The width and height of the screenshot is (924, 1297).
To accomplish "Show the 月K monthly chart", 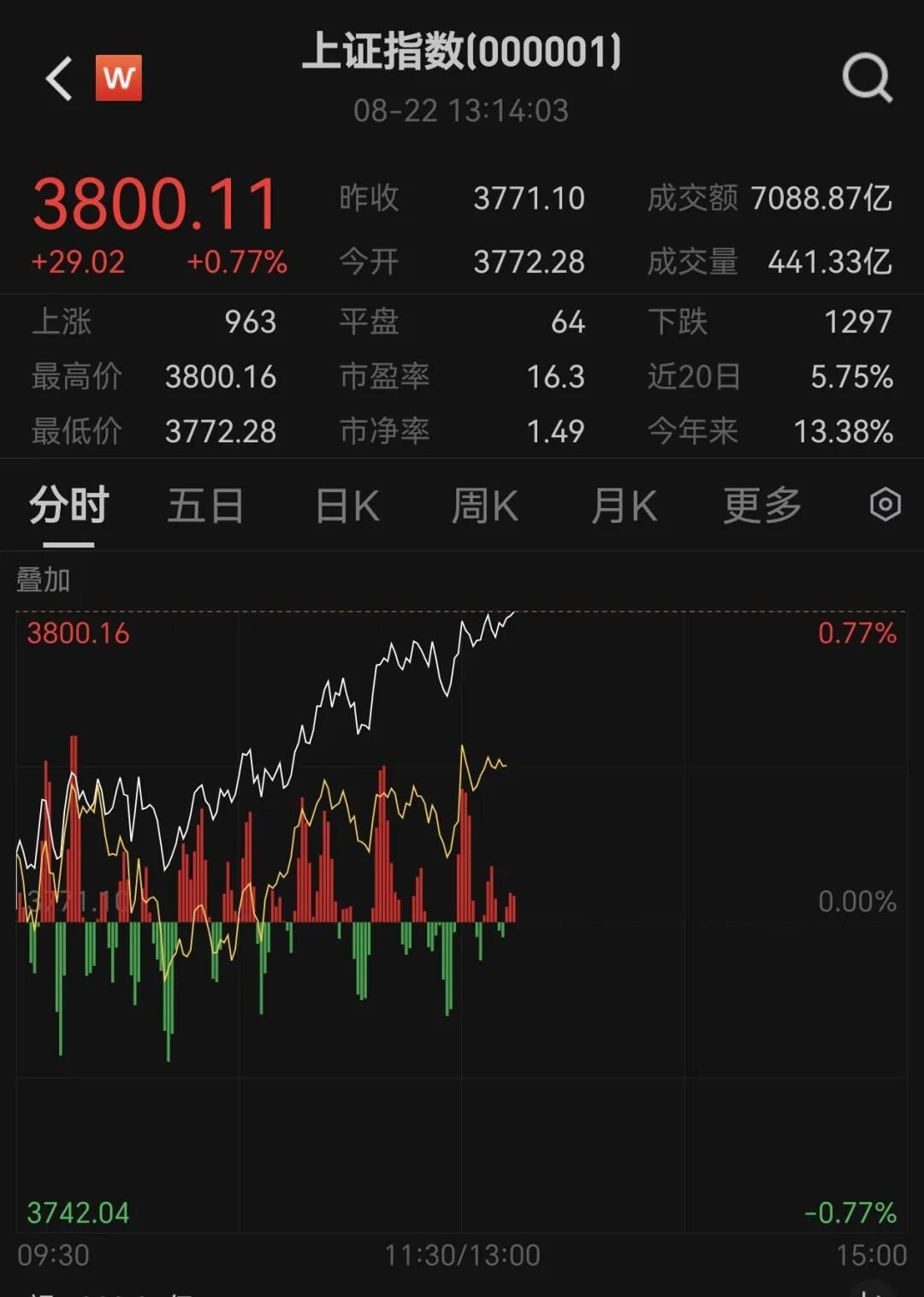I will 624,505.
